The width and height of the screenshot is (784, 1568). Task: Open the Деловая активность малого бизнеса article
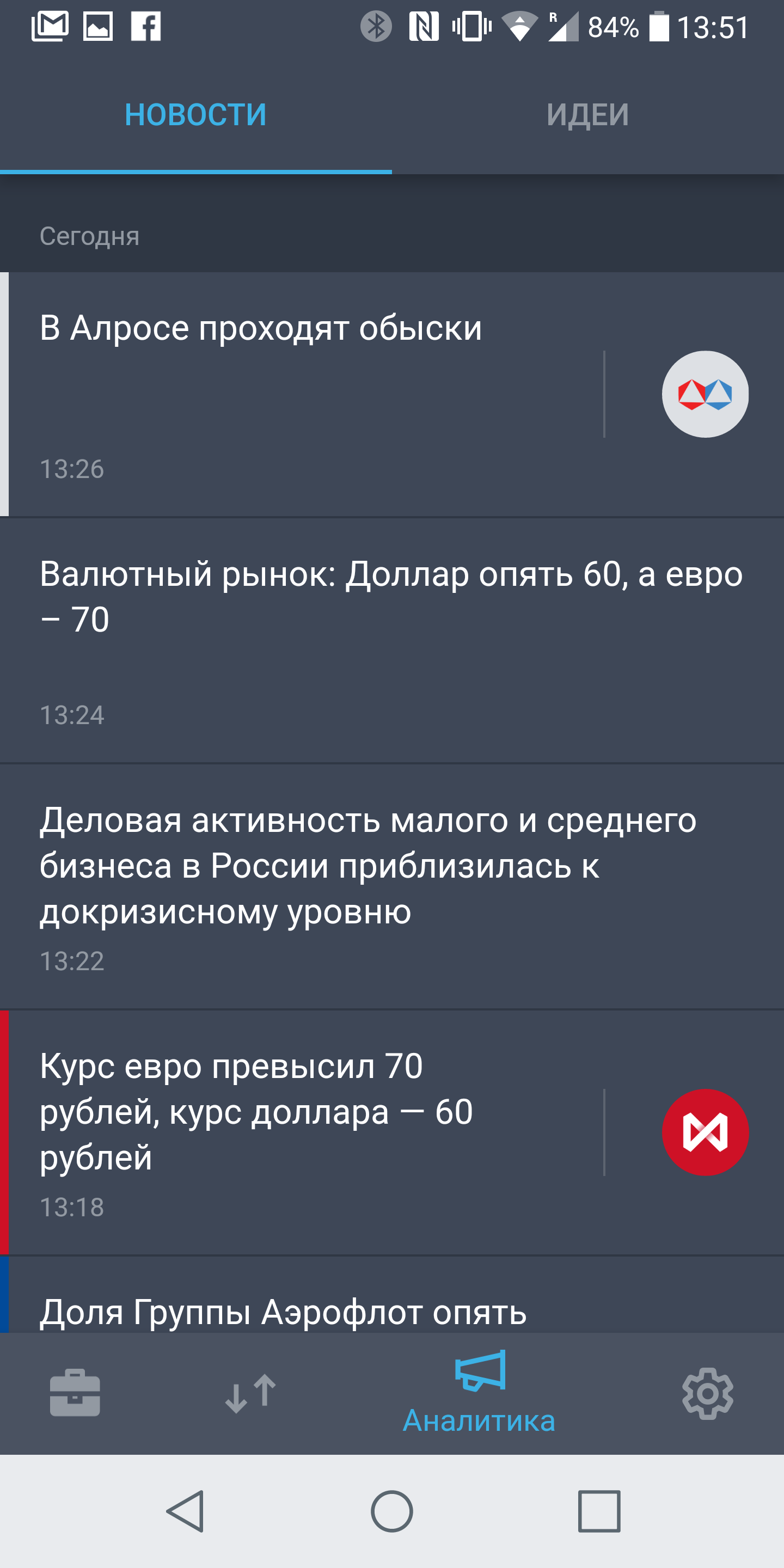tap(392, 887)
